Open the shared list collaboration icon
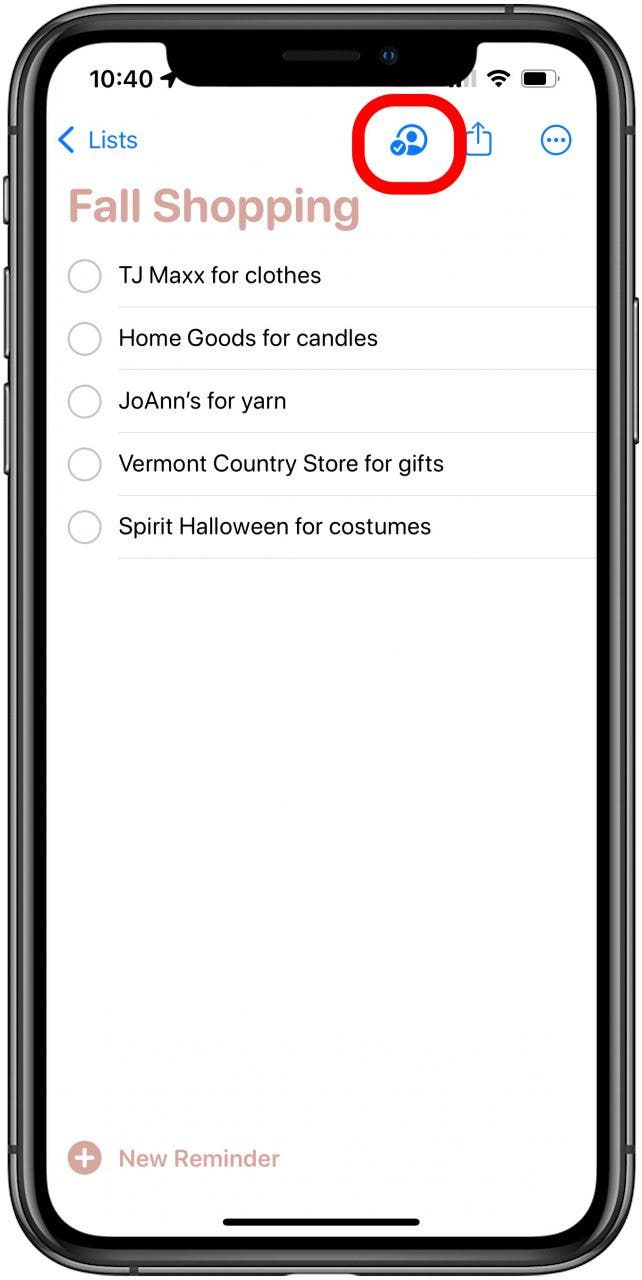The height and width of the screenshot is (1280, 642). pos(409,142)
